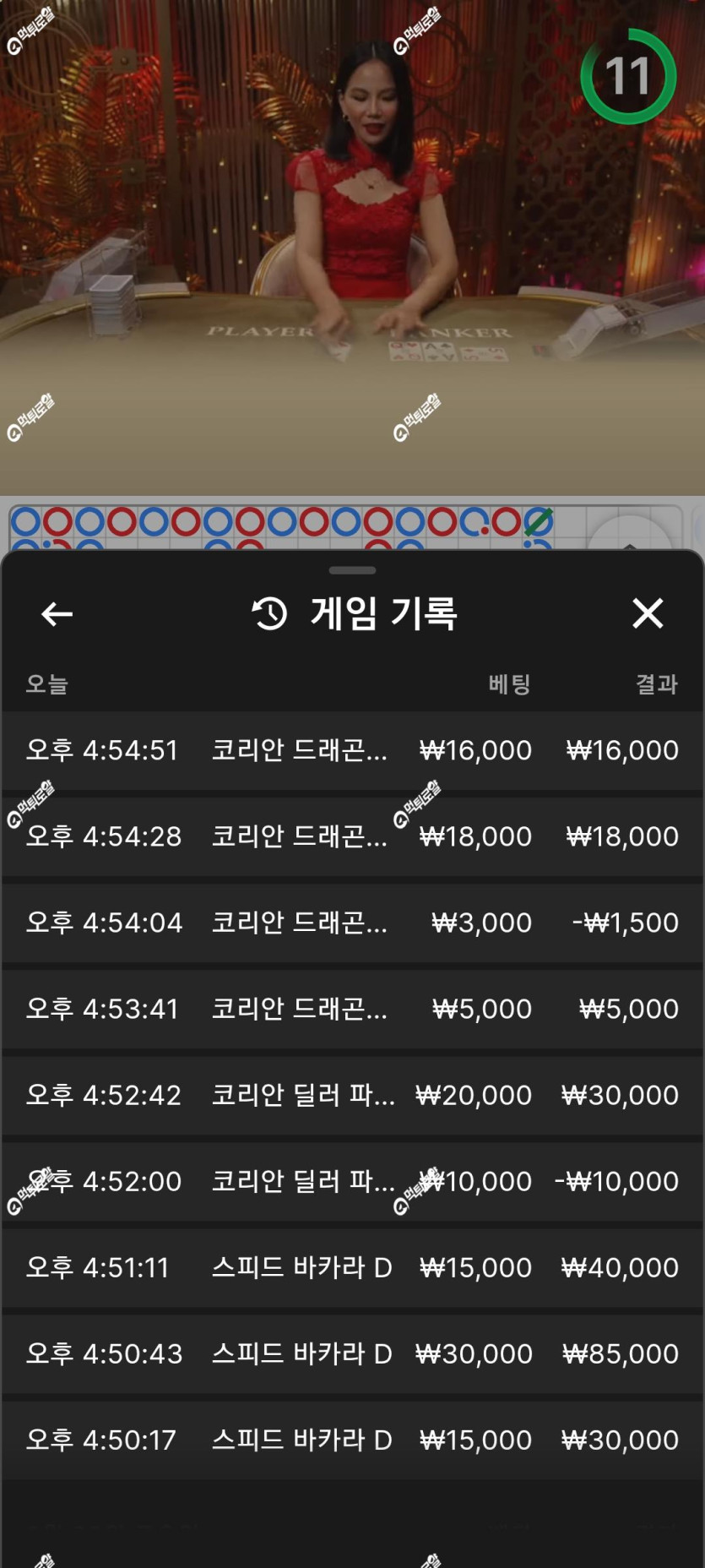Open the 오후 4:54:51 bet record
Image resolution: width=705 pixels, height=1568 pixels.
(352, 750)
